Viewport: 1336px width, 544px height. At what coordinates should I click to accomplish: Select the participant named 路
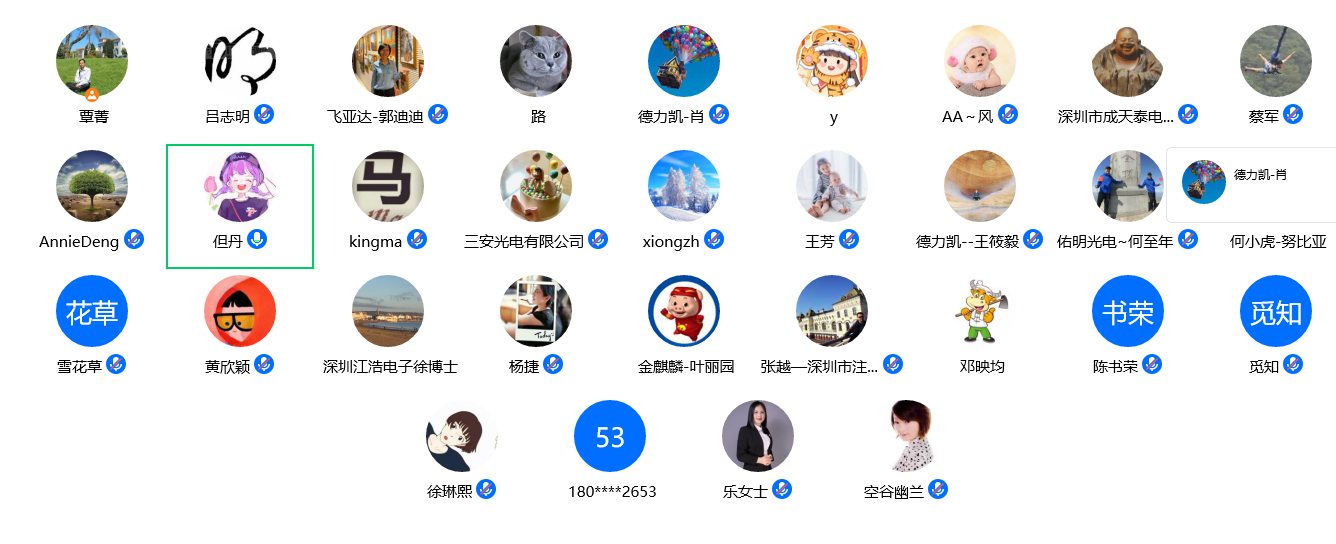pyautogui.click(x=536, y=62)
